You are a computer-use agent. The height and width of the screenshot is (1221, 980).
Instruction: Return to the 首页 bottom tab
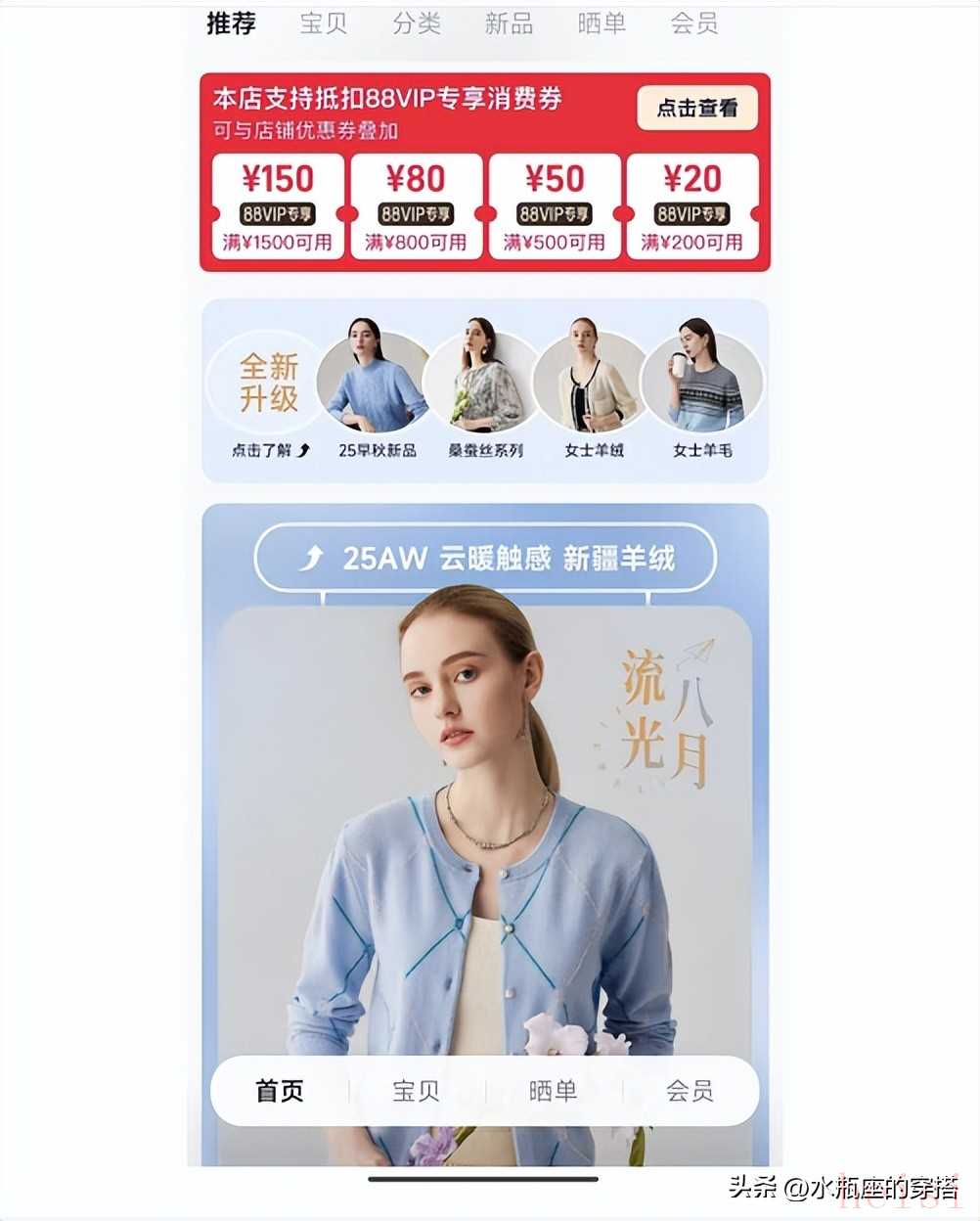coord(280,1090)
